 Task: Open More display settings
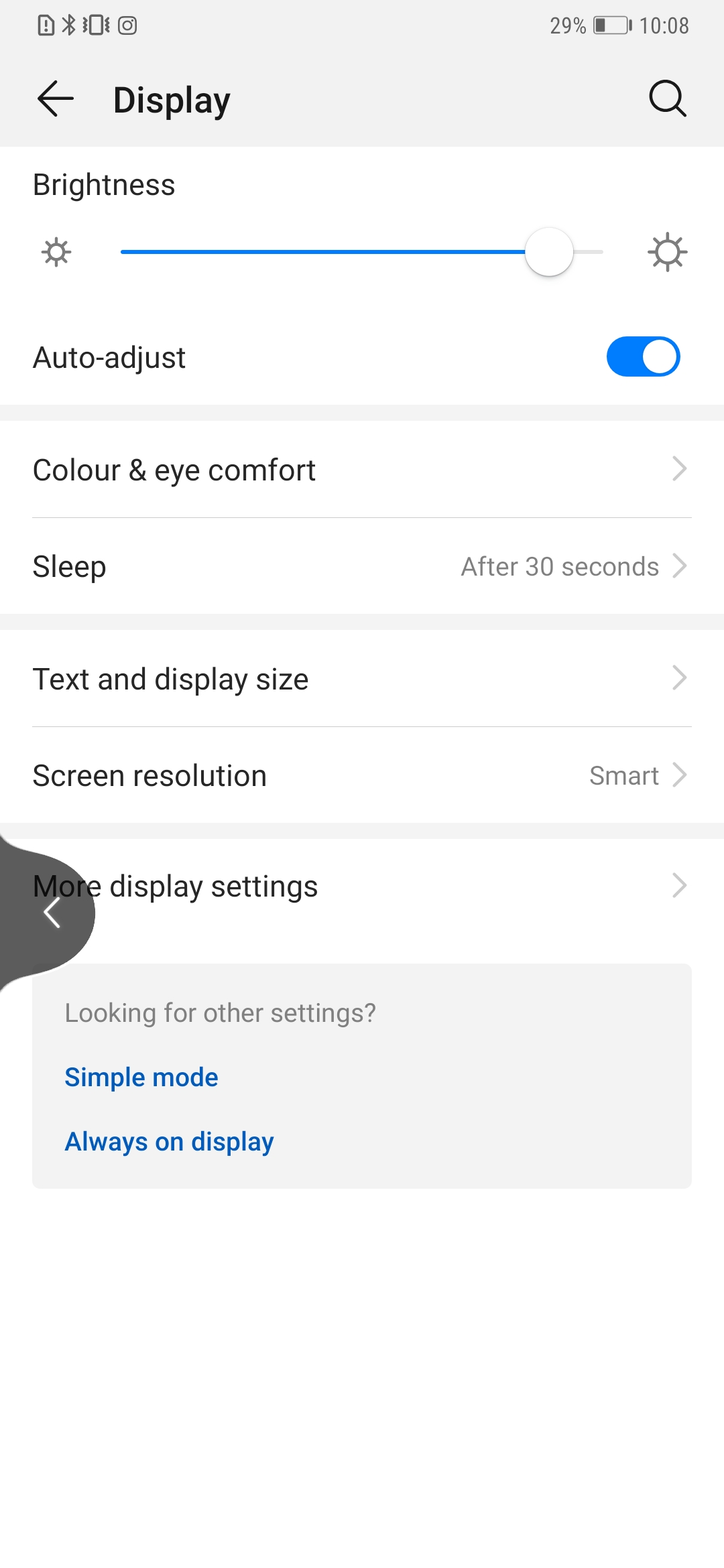(362, 886)
